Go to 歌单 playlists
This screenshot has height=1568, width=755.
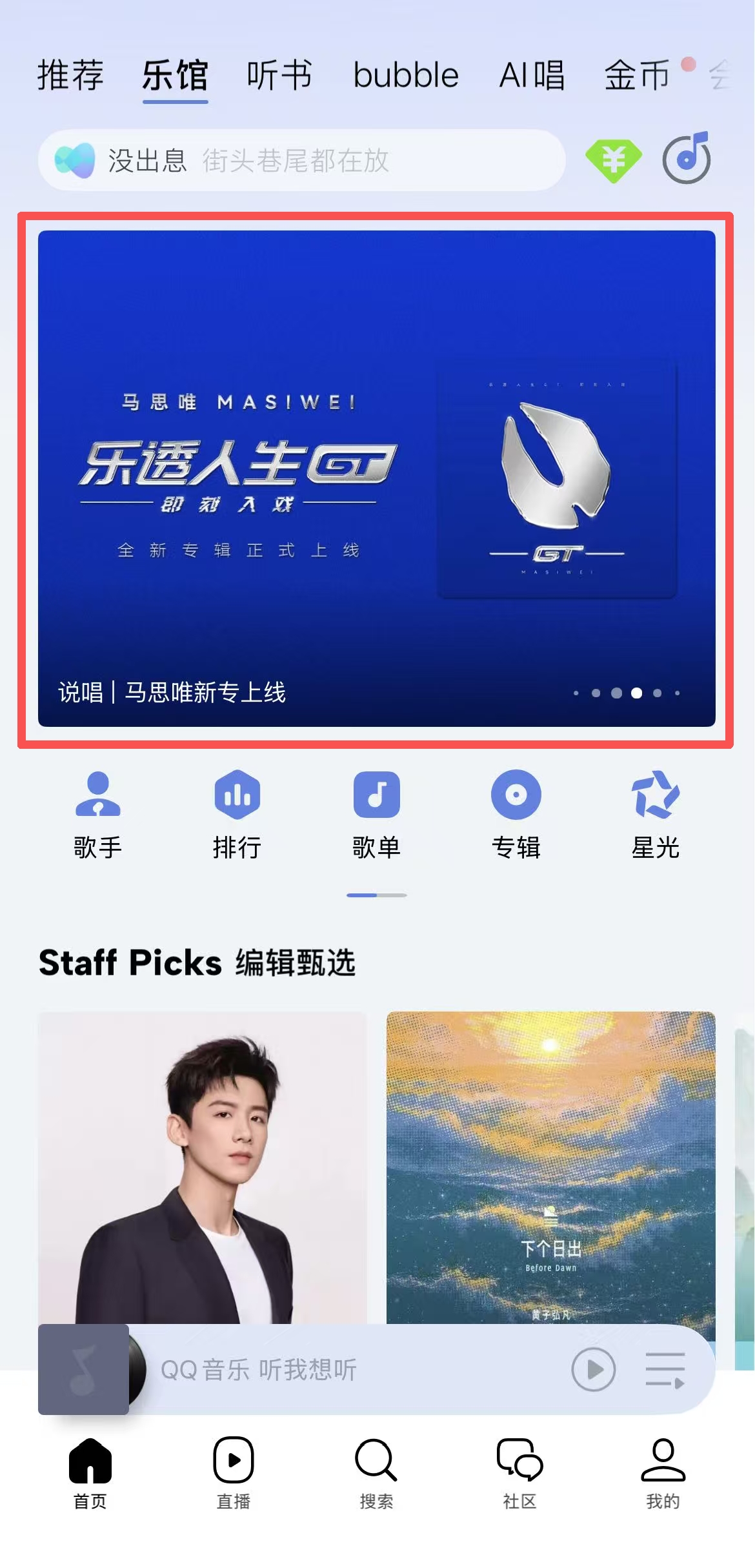(x=376, y=815)
